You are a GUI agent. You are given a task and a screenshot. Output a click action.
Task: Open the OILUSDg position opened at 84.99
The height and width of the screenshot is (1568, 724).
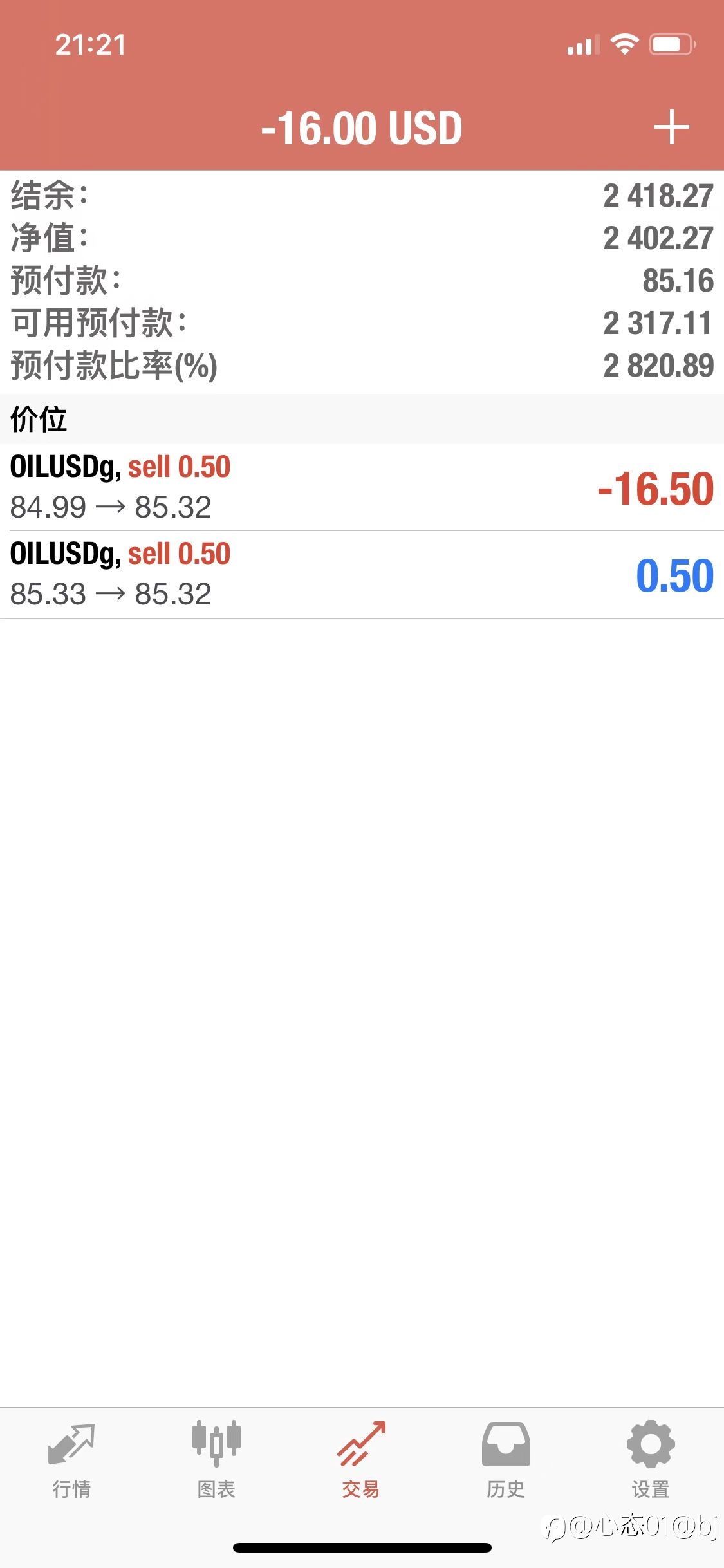[362, 487]
